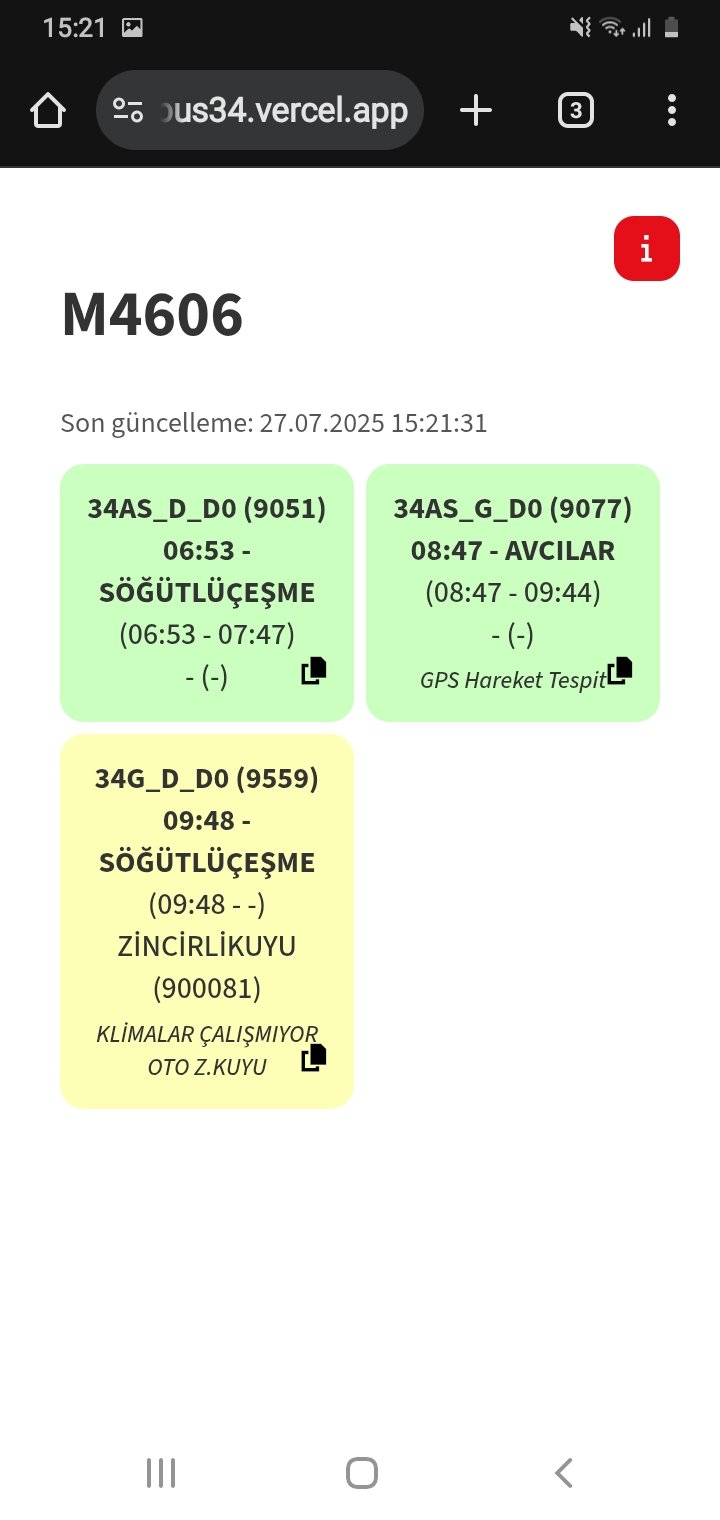Go to the browser home page

[x=48, y=110]
